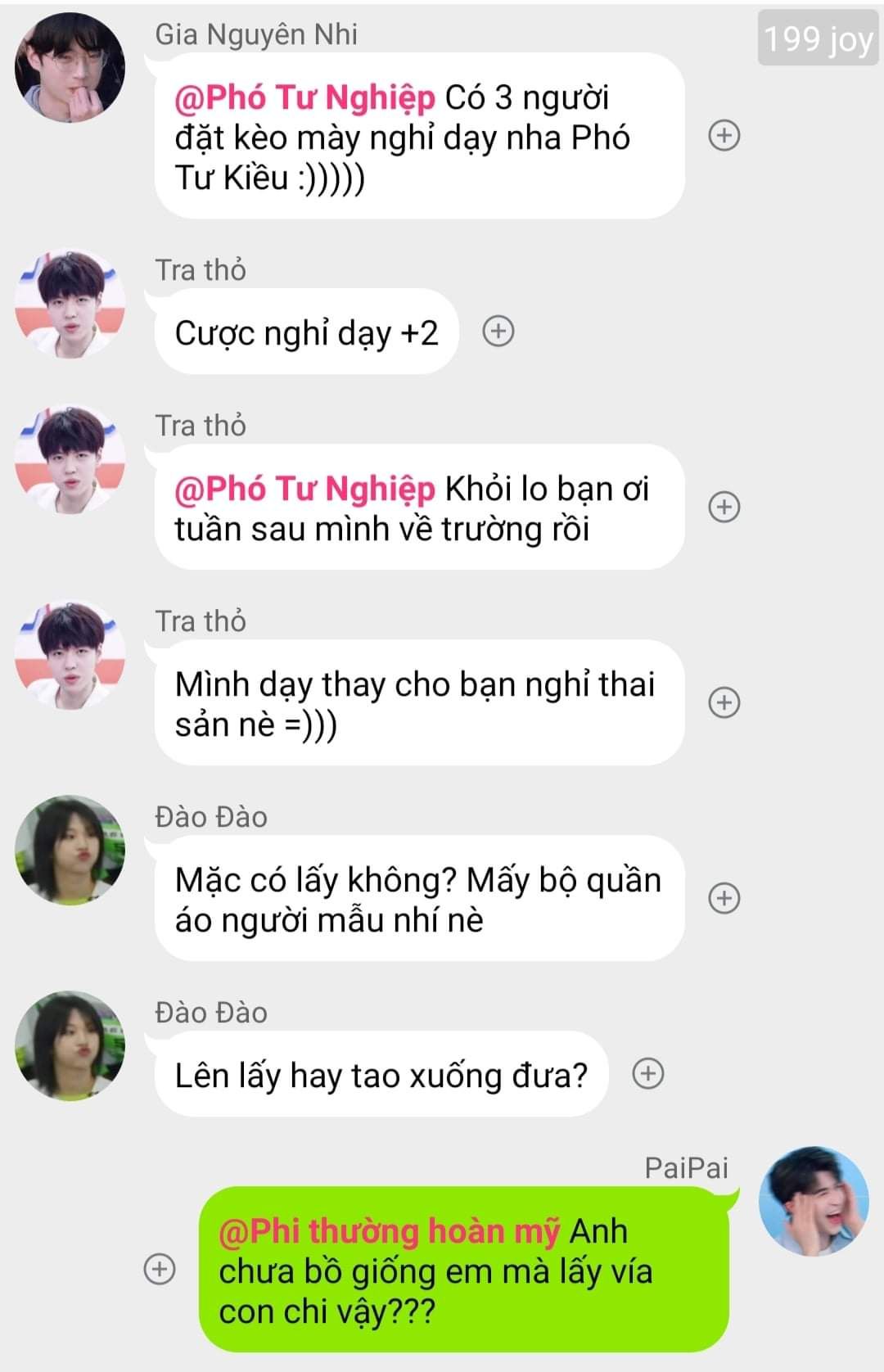Tap the plus icon next to "Lên lấy hay tao xuống đưa?"
884x1372 pixels.
tap(648, 1073)
